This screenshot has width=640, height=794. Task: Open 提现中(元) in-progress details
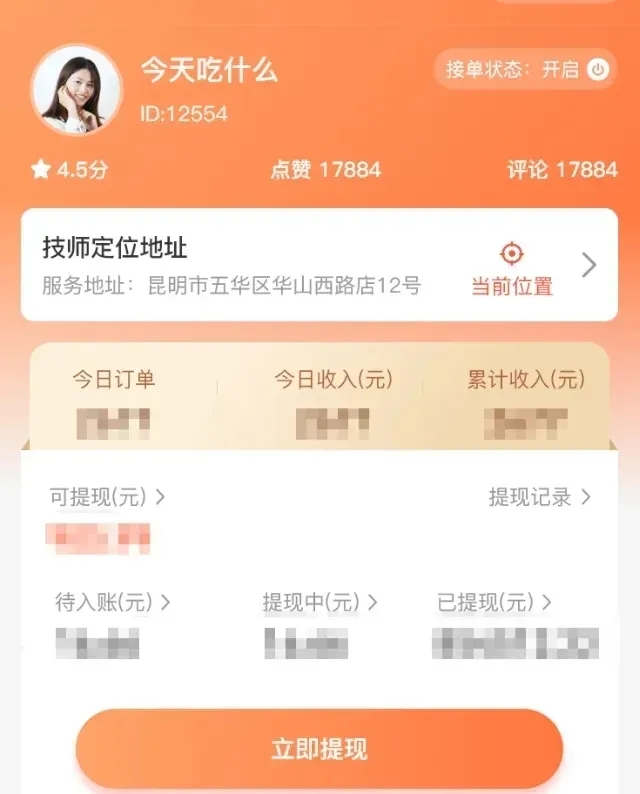(x=319, y=602)
